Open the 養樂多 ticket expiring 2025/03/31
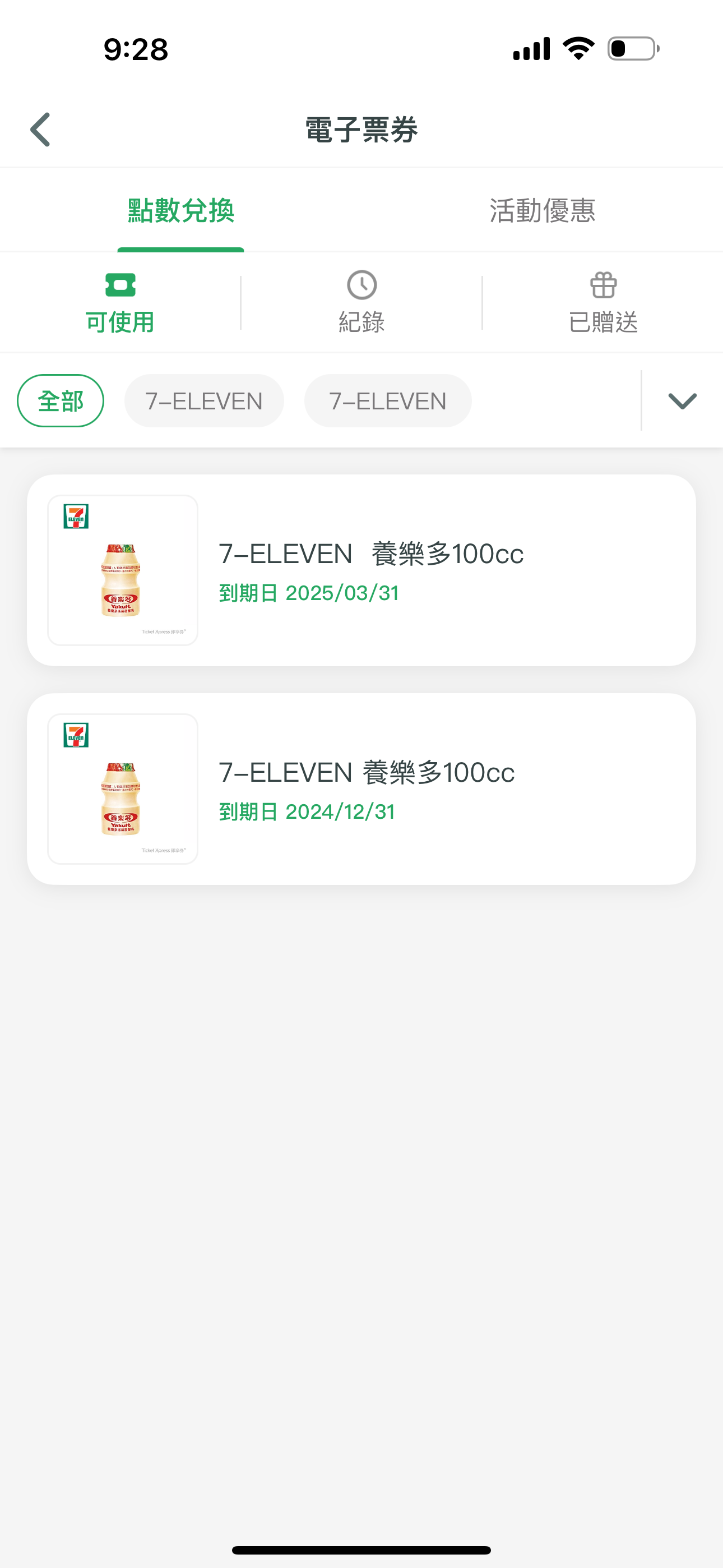Image resolution: width=723 pixels, height=1568 pixels. coord(361,570)
